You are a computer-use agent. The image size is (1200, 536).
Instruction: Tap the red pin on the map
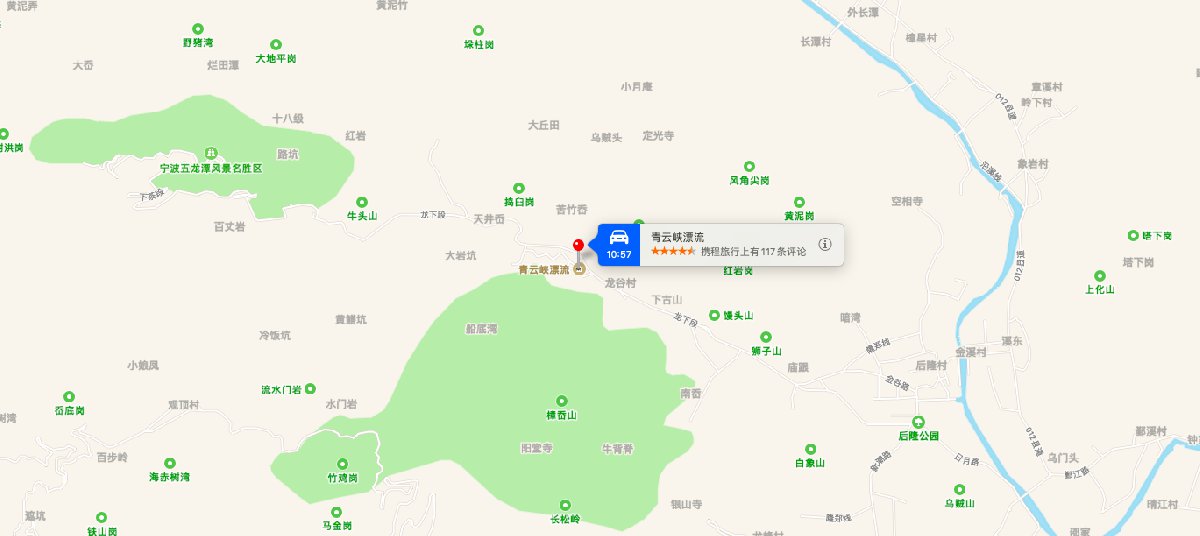click(577, 245)
